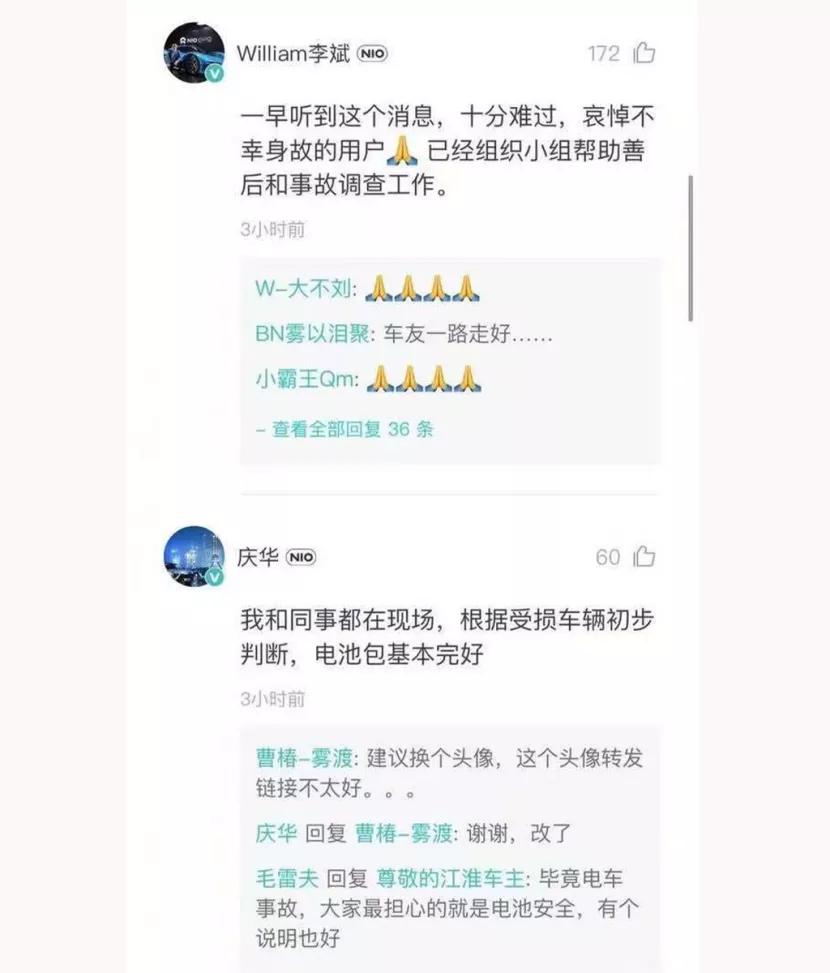The height and width of the screenshot is (973, 830).
Task: Open William李斌's profile avatar
Action: click(x=195, y=55)
